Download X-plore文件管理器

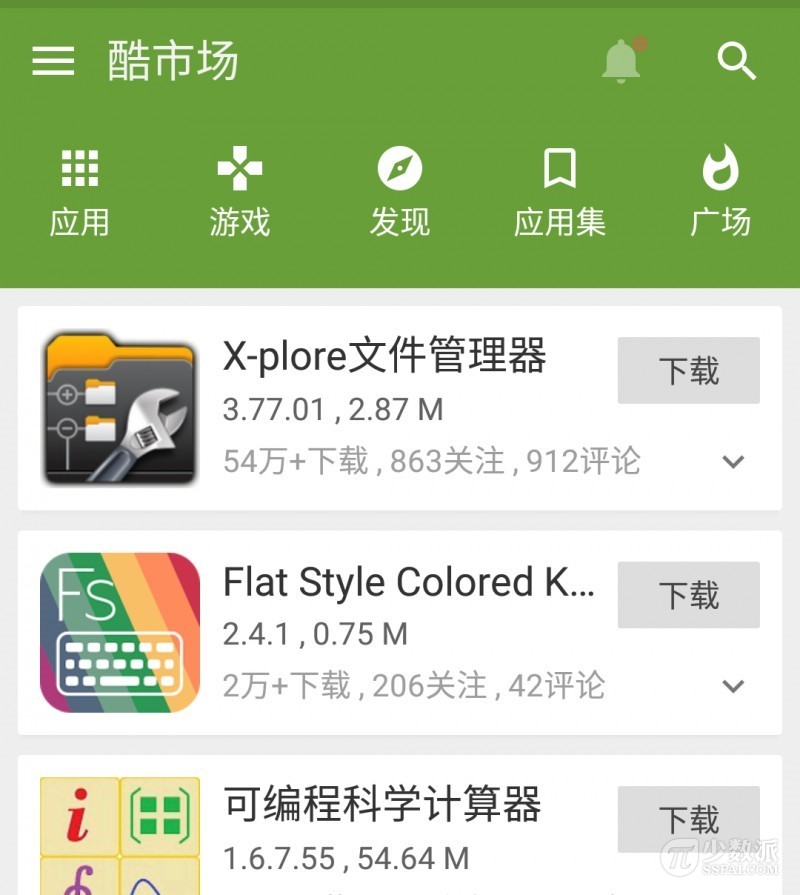688,370
